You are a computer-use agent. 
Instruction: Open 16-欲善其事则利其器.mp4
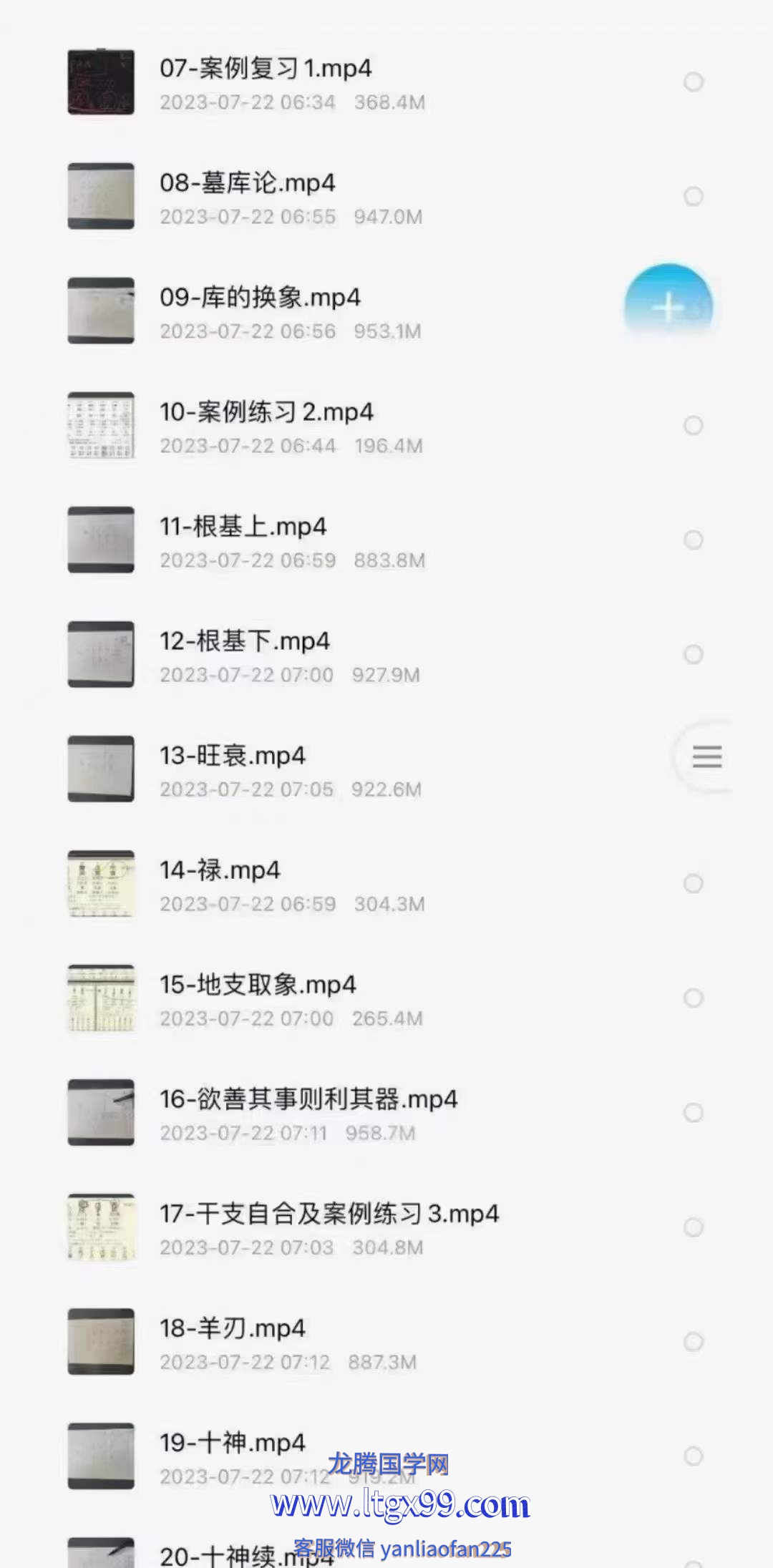(308, 1099)
